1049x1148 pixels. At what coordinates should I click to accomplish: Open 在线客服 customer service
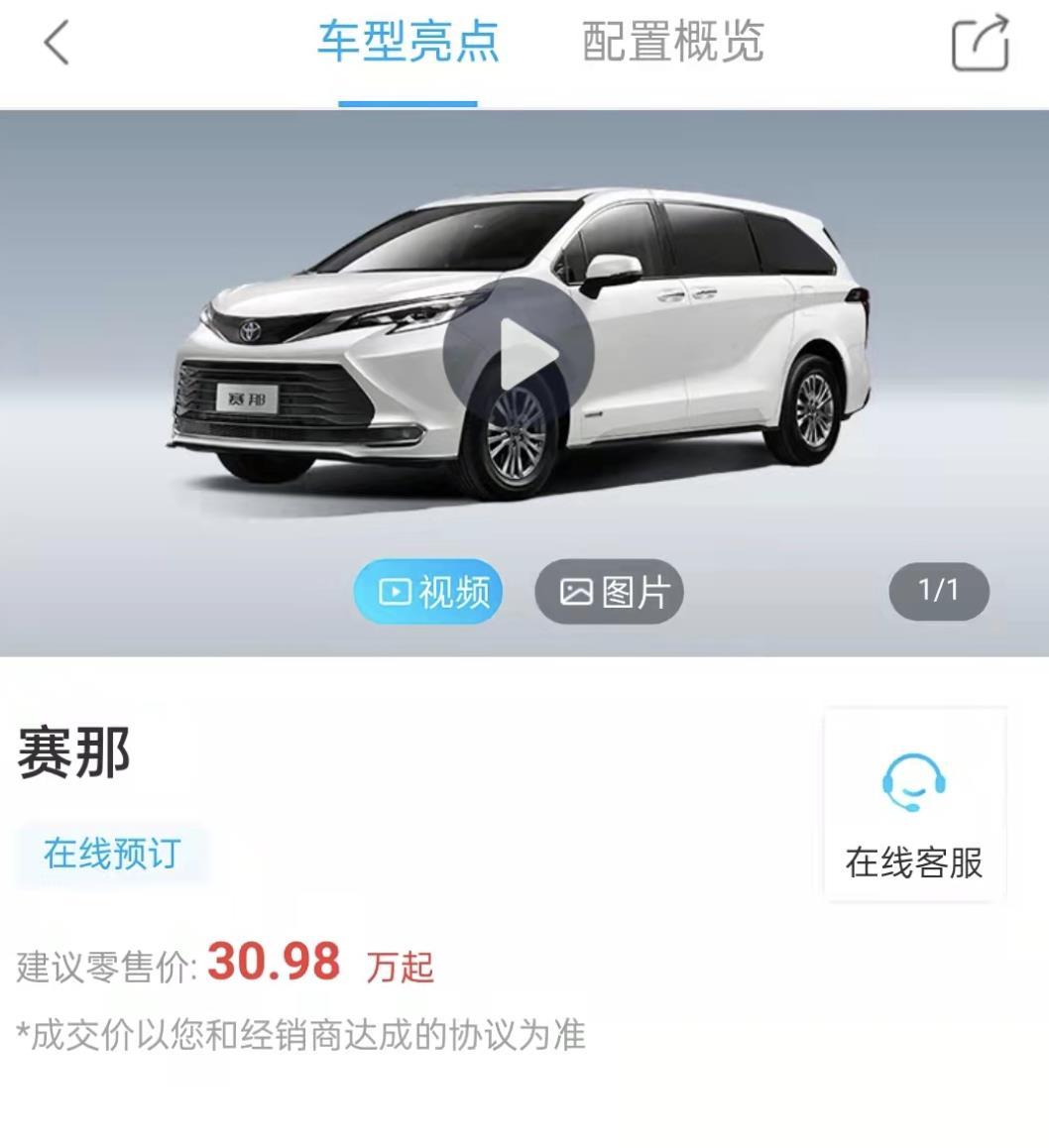(x=913, y=805)
